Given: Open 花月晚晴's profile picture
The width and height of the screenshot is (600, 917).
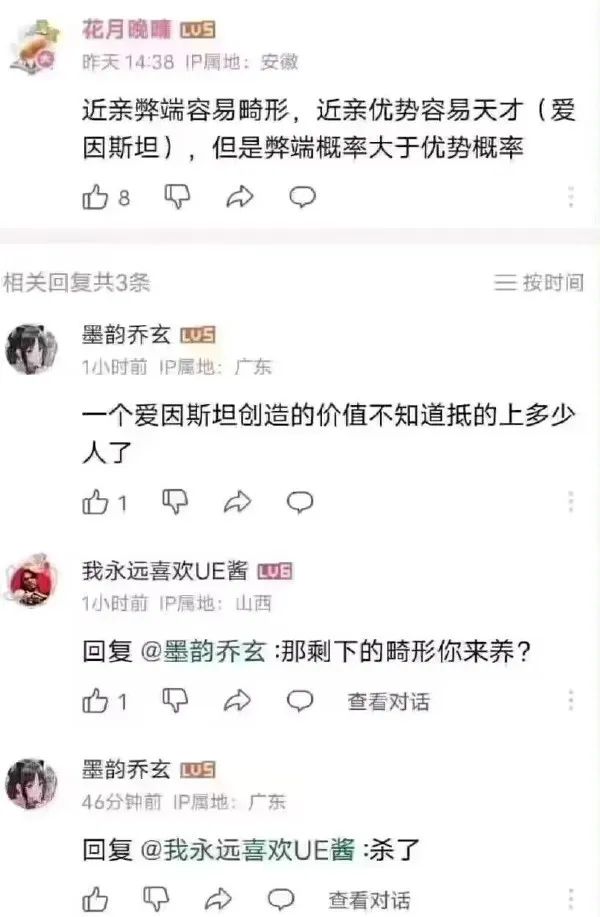Looking at the screenshot, I should [32, 45].
